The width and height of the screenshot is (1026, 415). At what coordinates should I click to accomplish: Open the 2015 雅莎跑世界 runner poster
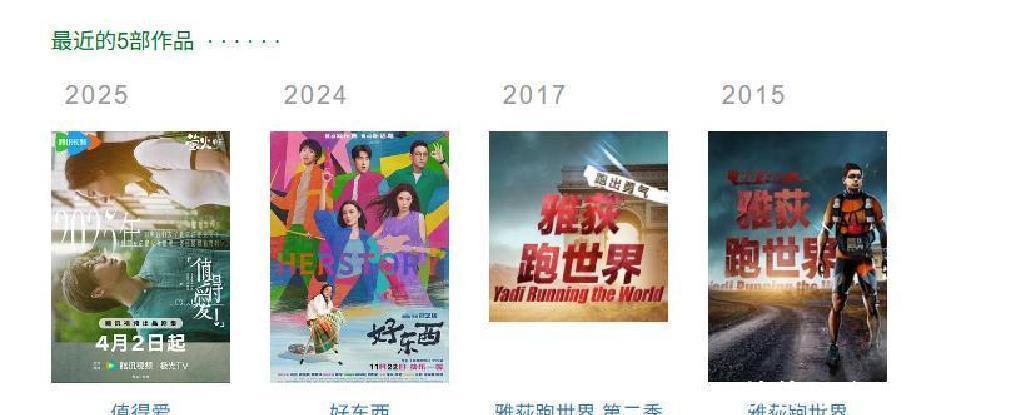point(797,256)
